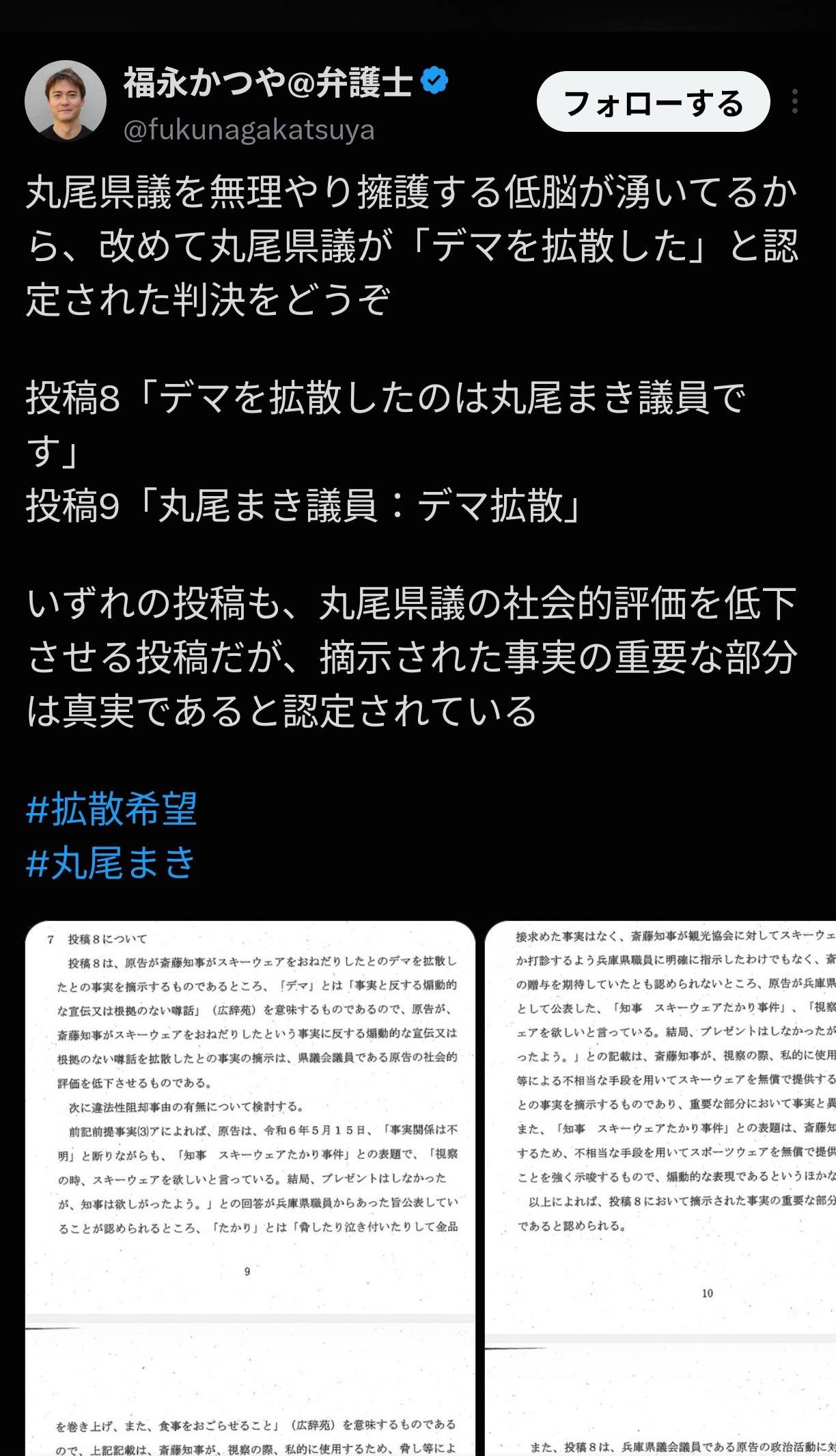Open the @fukunagakatsuya profile handle
836x1456 pixels.
(x=249, y=130)
